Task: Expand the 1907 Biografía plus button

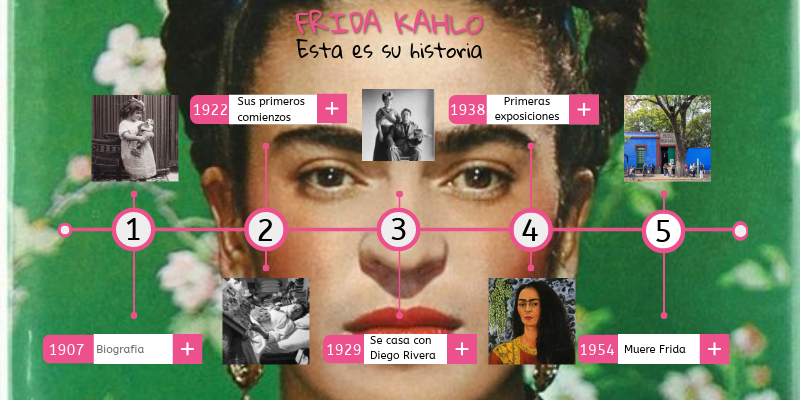Action: 187,349
